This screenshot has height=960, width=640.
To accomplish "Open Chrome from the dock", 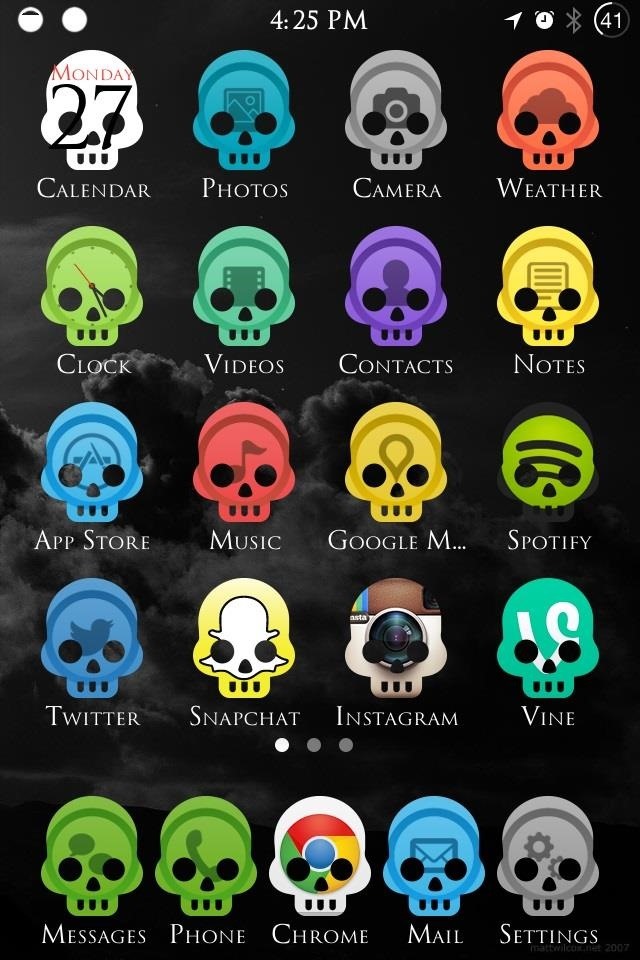I will (x=320, y=858).
